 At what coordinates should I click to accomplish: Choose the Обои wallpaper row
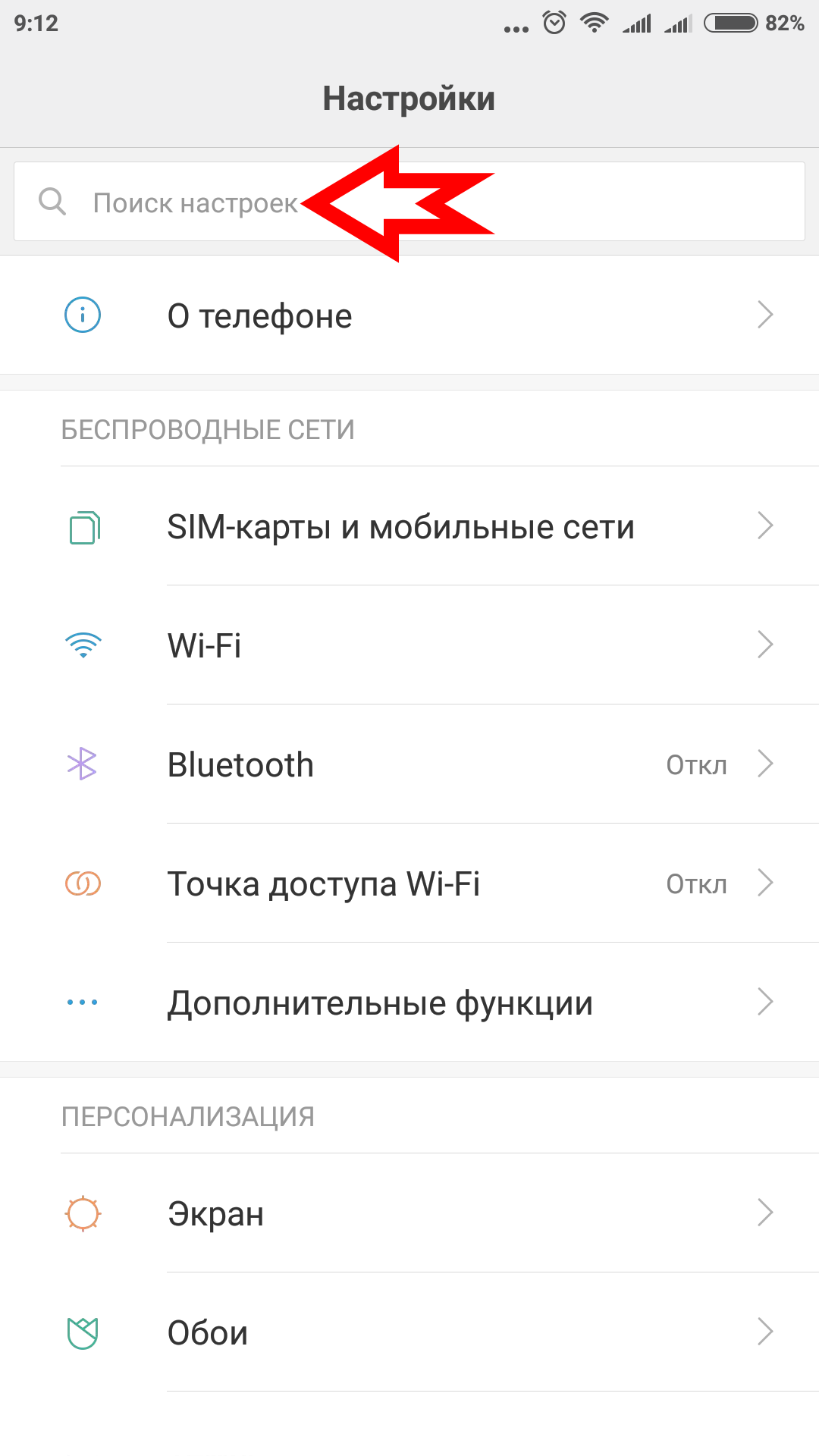pyautogui.click(x=409, y=1332)
